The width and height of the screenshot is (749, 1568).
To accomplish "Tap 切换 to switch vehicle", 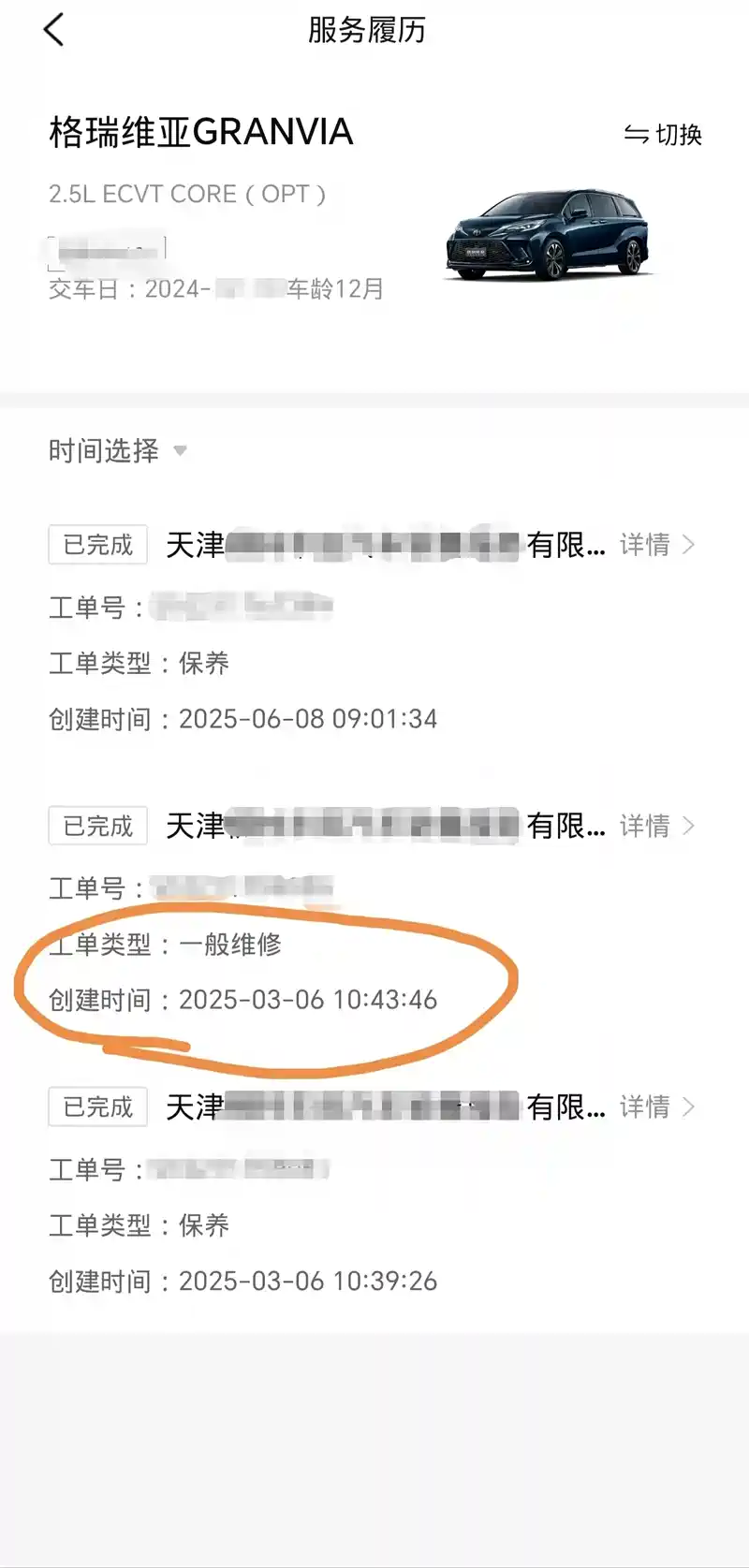I will point(663,135).
